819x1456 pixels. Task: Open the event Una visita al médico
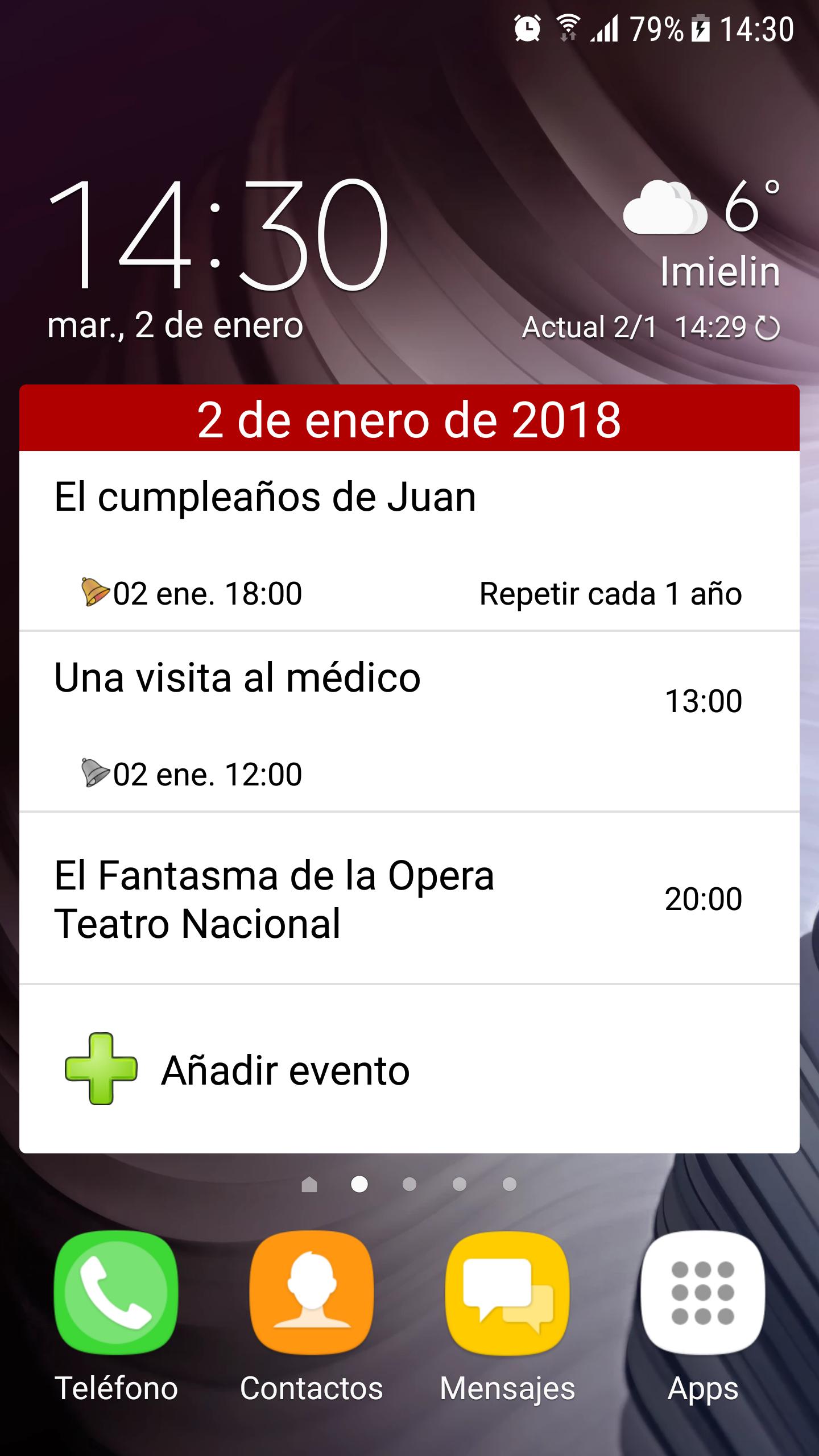coord(409,721)
